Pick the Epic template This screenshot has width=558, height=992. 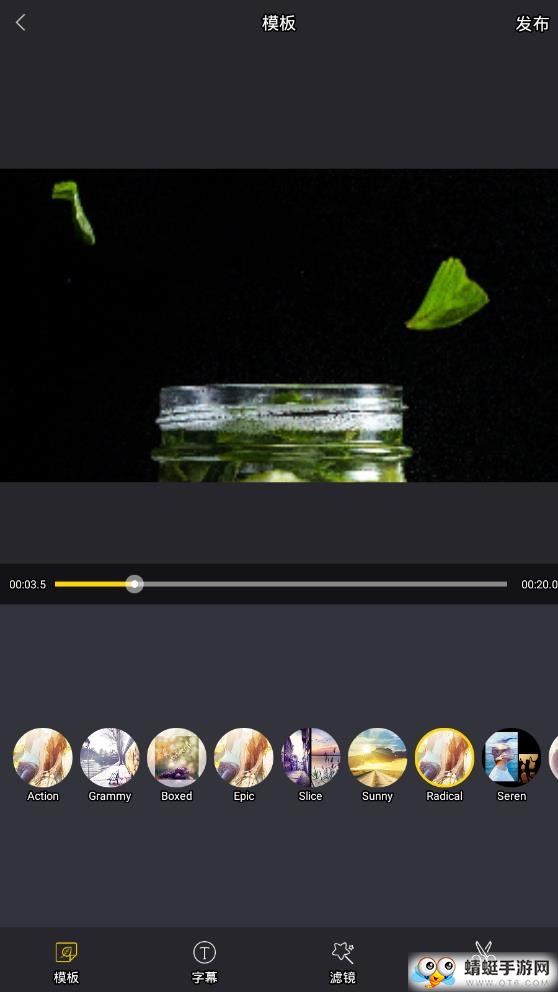click(244, 765)
